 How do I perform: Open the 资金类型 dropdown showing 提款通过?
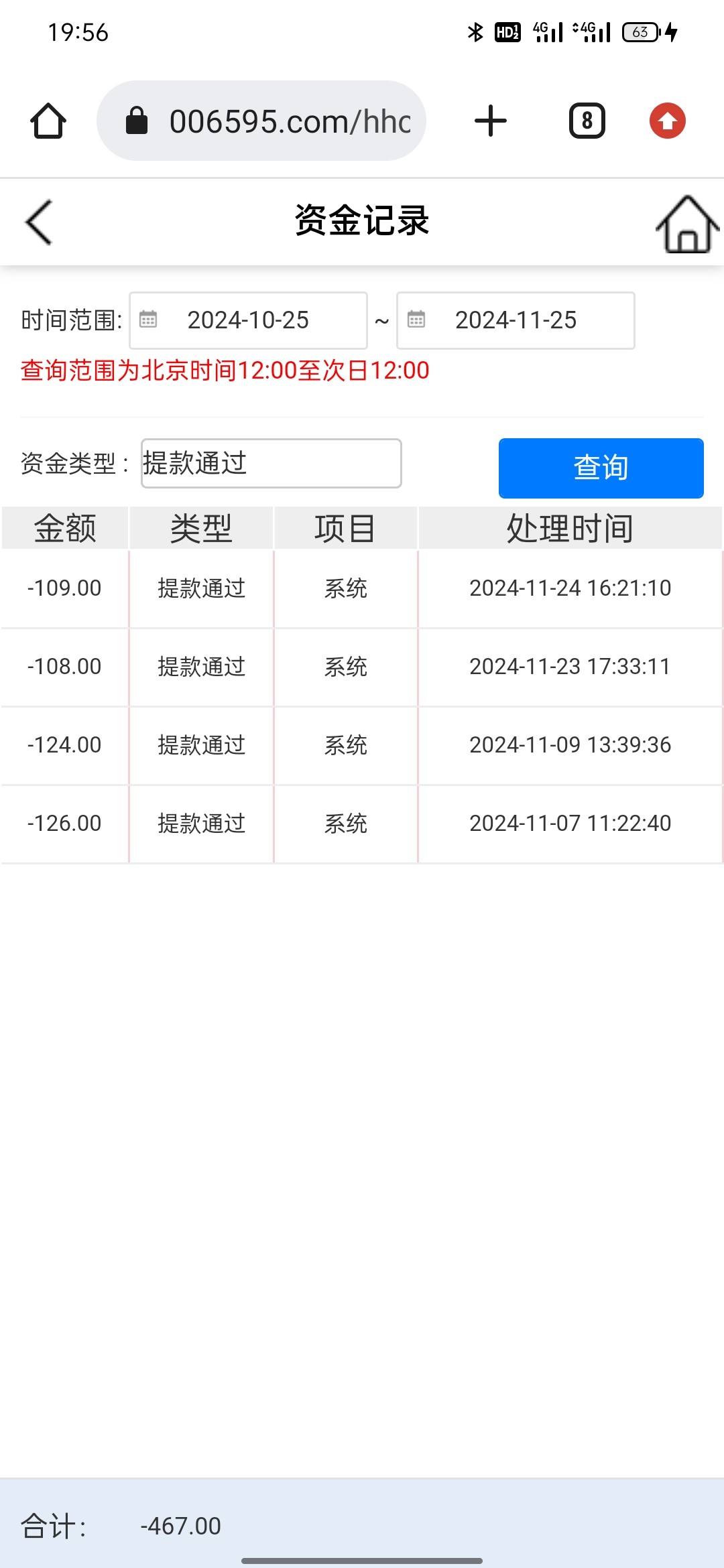tap(271, 463)
